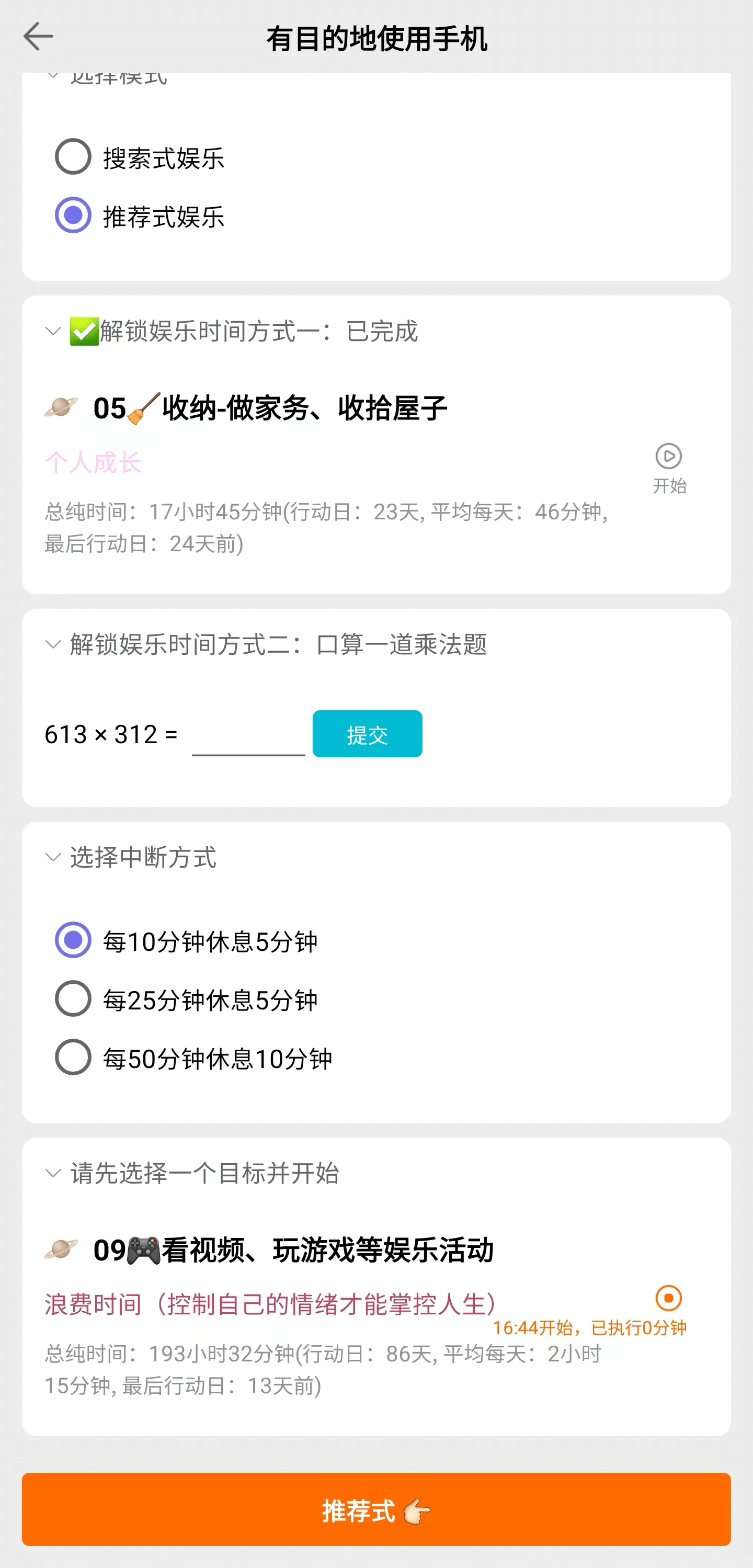Collapse the 请先选择一个目标并开始 section
Screen dimensions: 753x1568
pos(53,1173)
